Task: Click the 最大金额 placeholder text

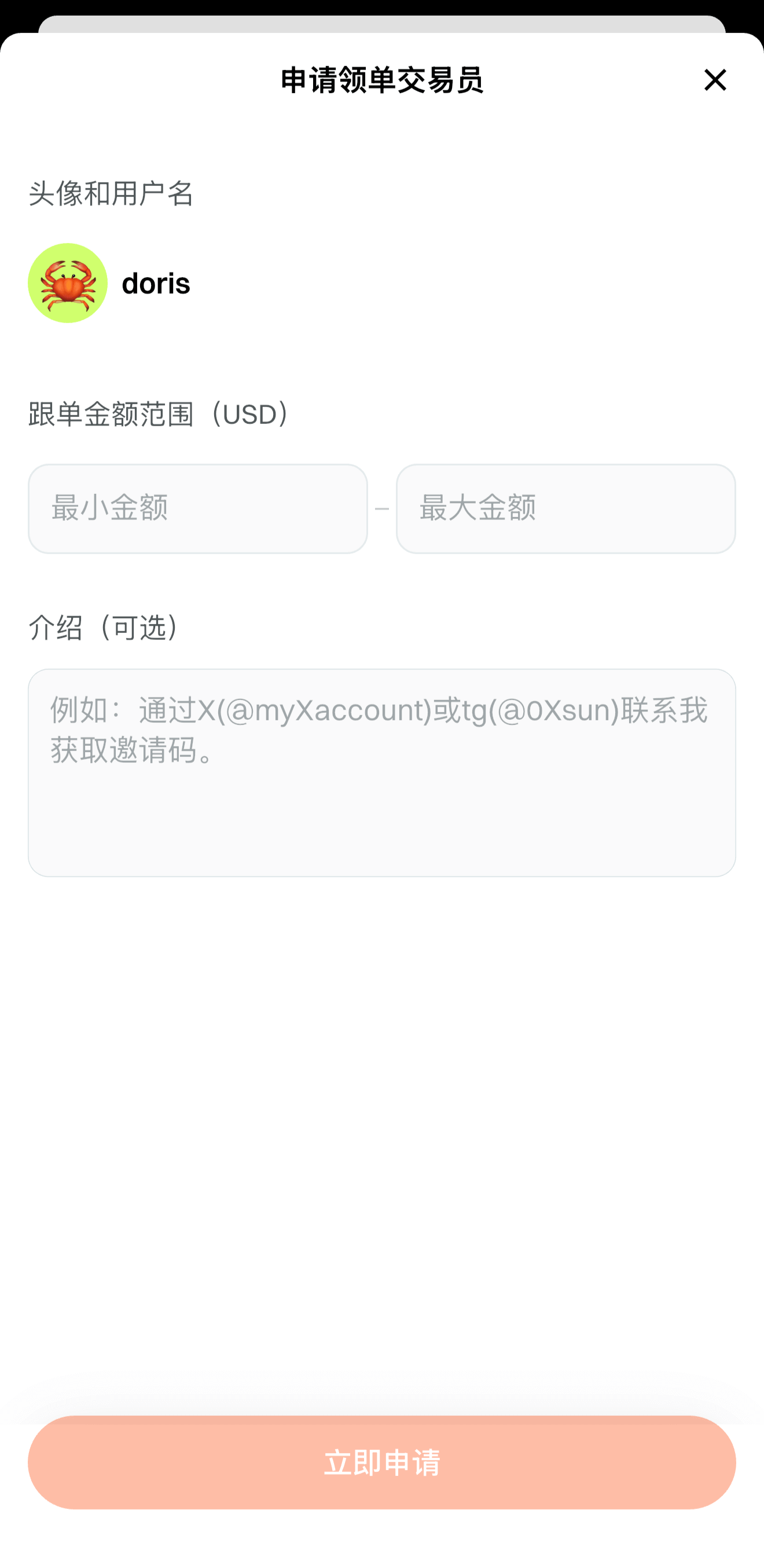Action: point(478,509)
